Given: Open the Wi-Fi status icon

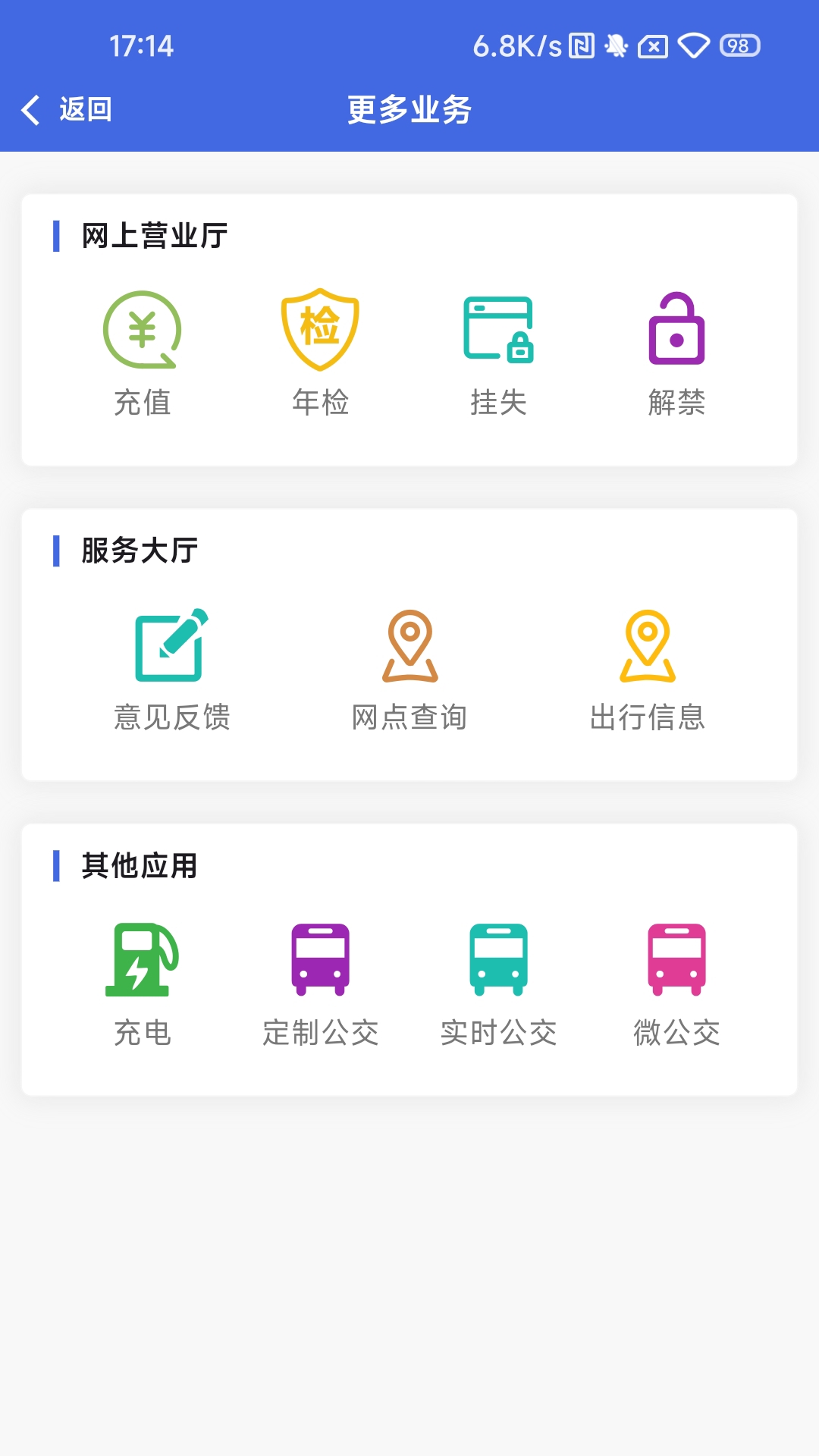Looking at the screenshot, I should [x=694, y=45].
